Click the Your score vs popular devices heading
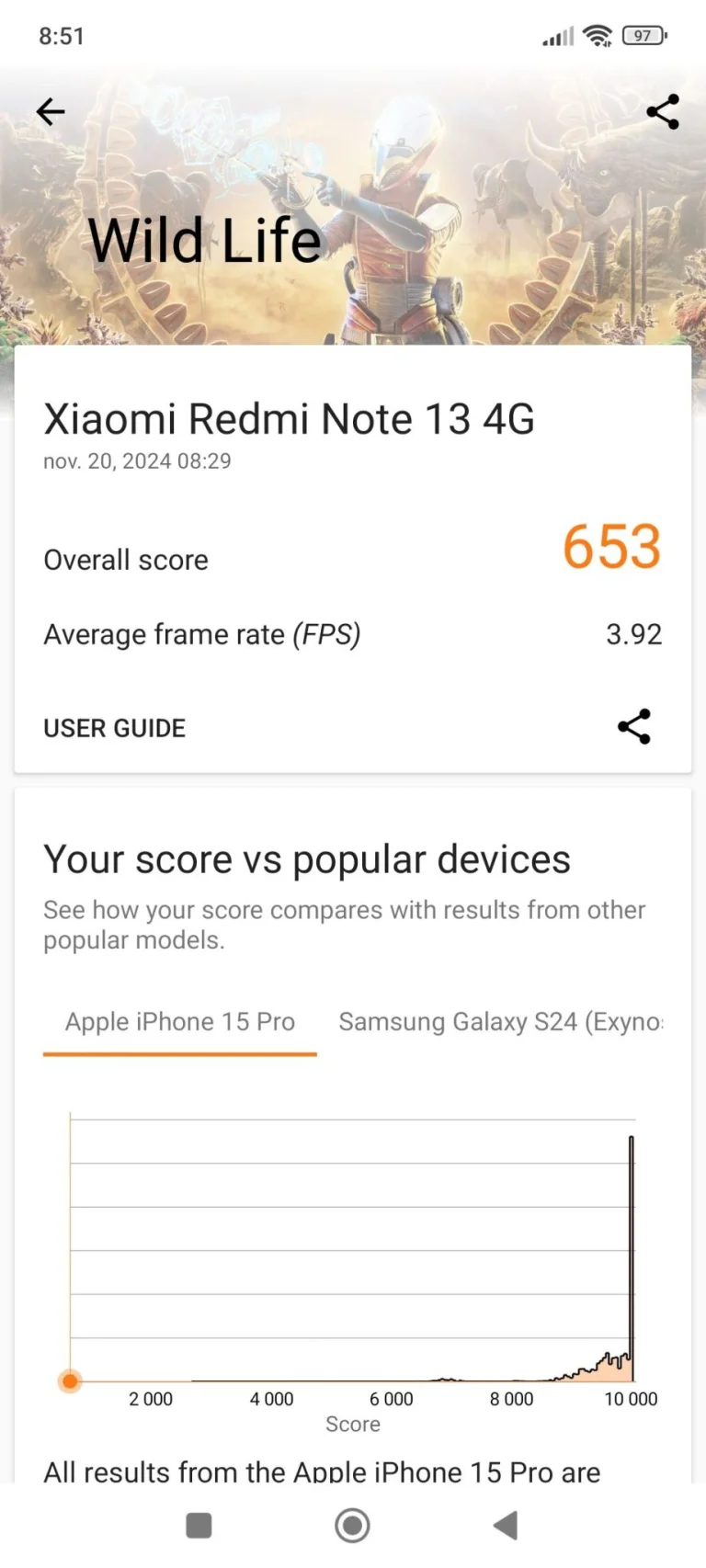Image resolution: width=706 pixels, height=1568 pixels. pyautogui.click(x=306, y=858)
